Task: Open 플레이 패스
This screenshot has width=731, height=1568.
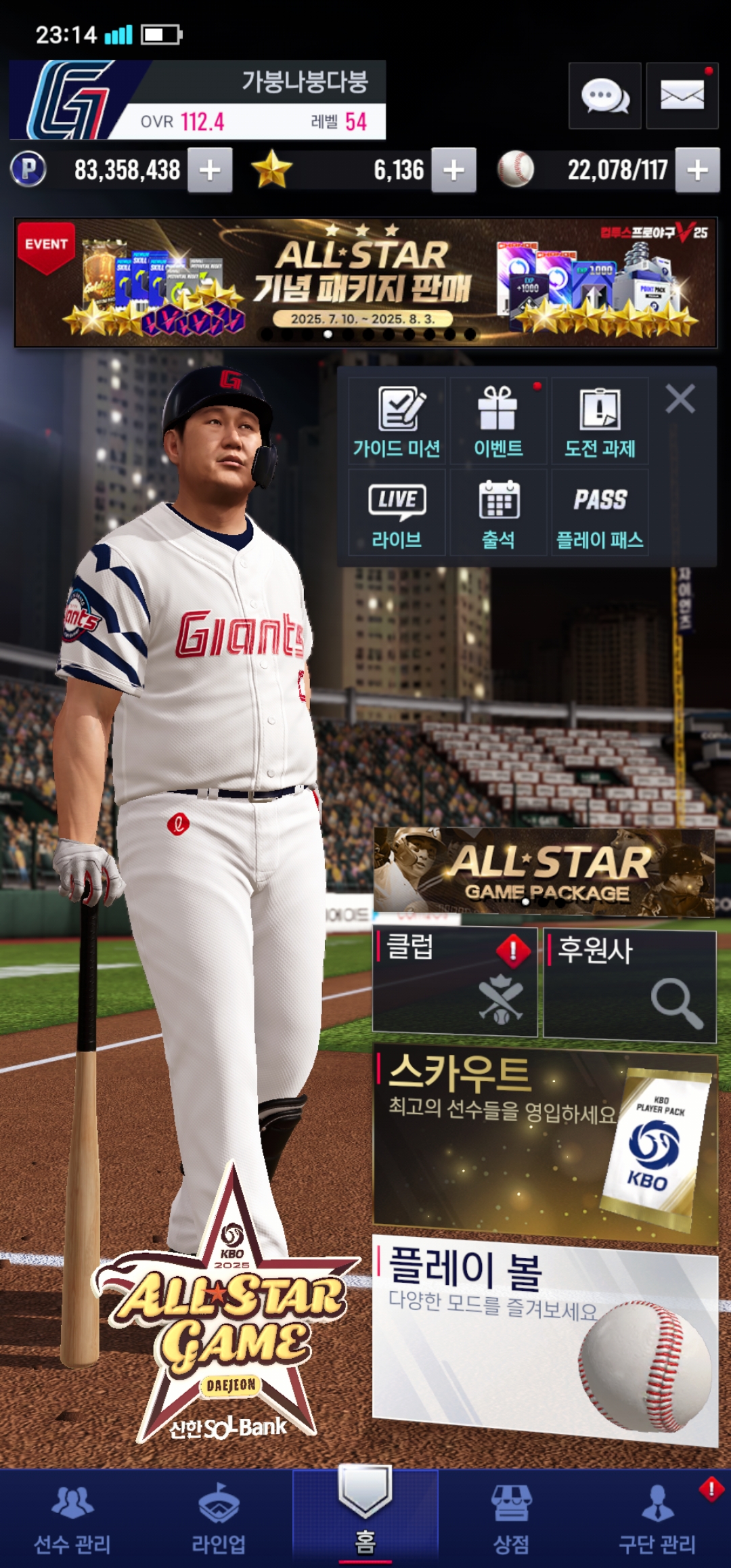Action: coord(600,513)
